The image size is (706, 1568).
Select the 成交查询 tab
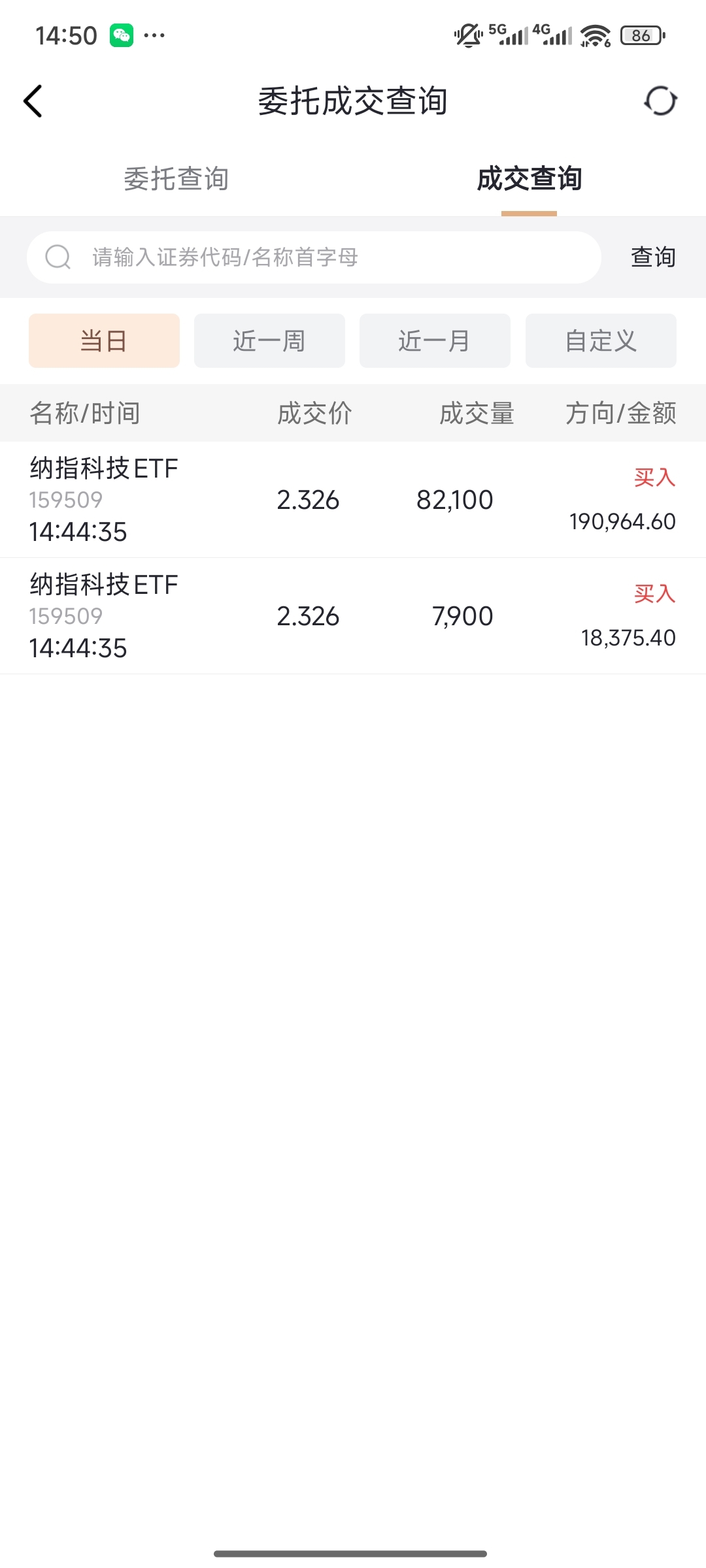click(x=529, y=179)
